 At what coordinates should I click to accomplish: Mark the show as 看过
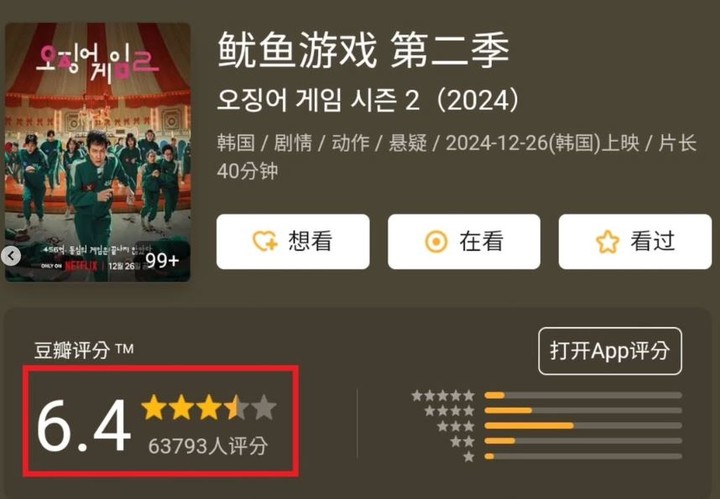(x=634, y=241)
